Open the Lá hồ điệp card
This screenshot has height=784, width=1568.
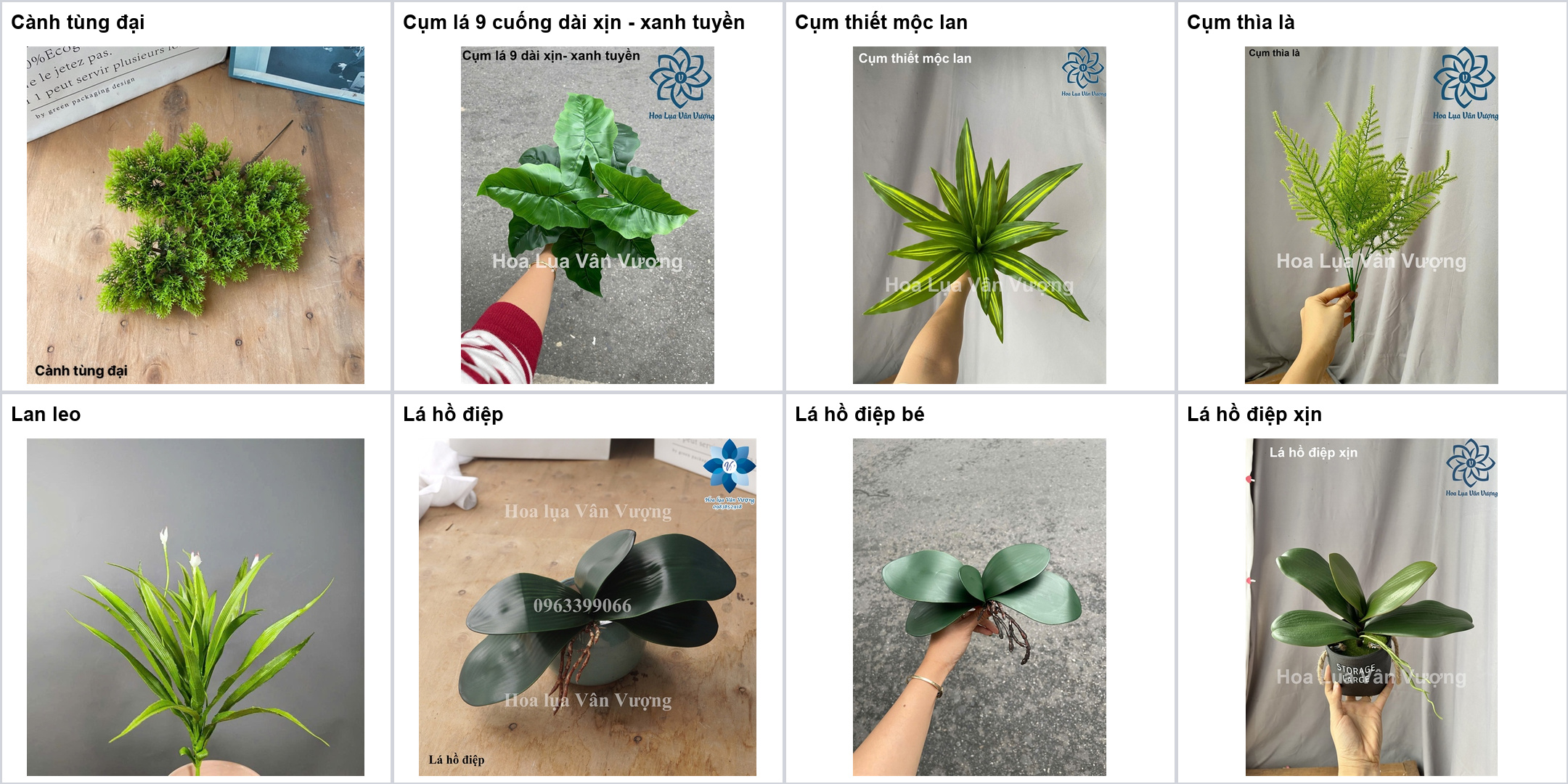(587, 588)
